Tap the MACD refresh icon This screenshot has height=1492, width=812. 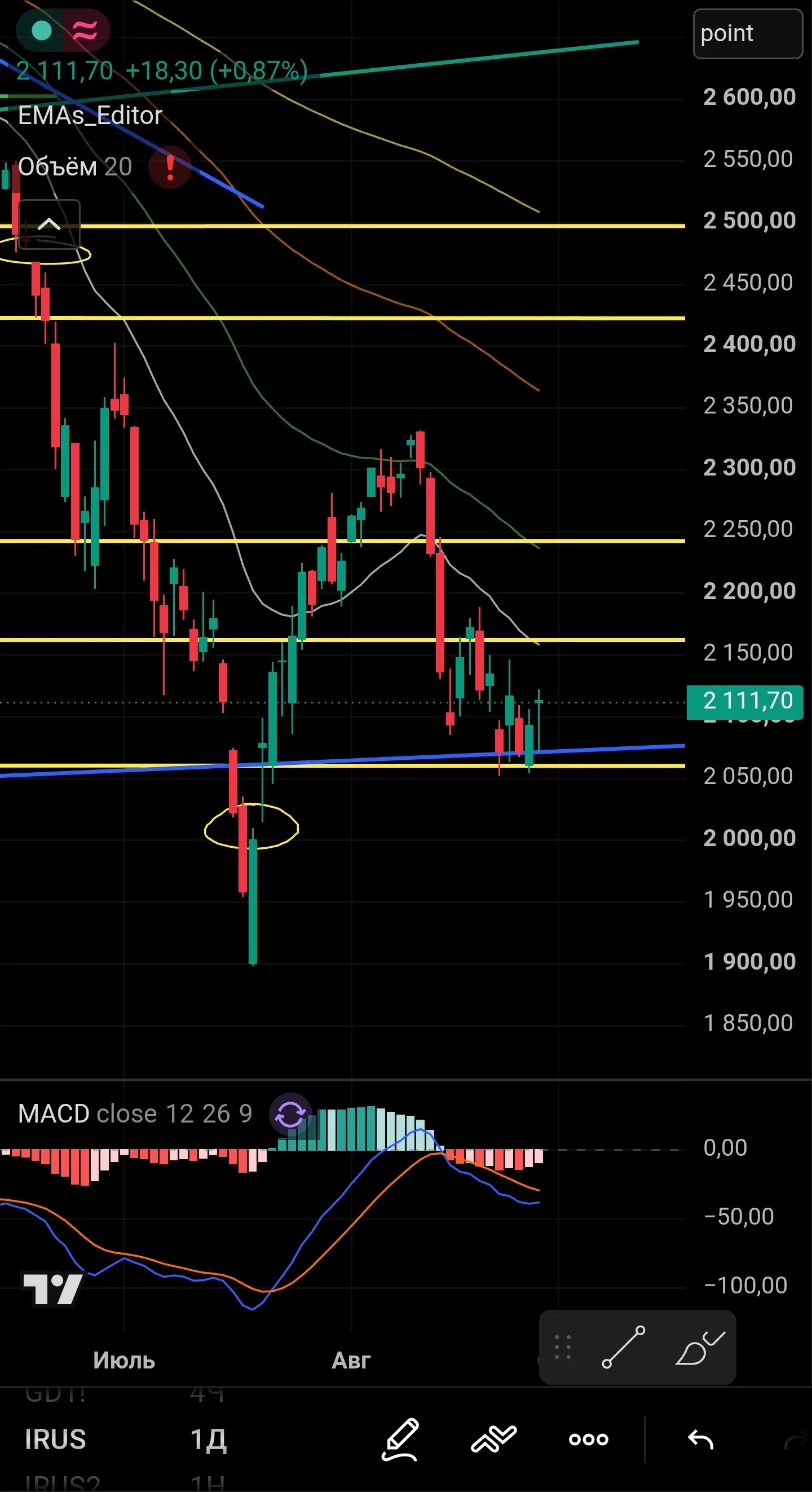coord(290,1114)
